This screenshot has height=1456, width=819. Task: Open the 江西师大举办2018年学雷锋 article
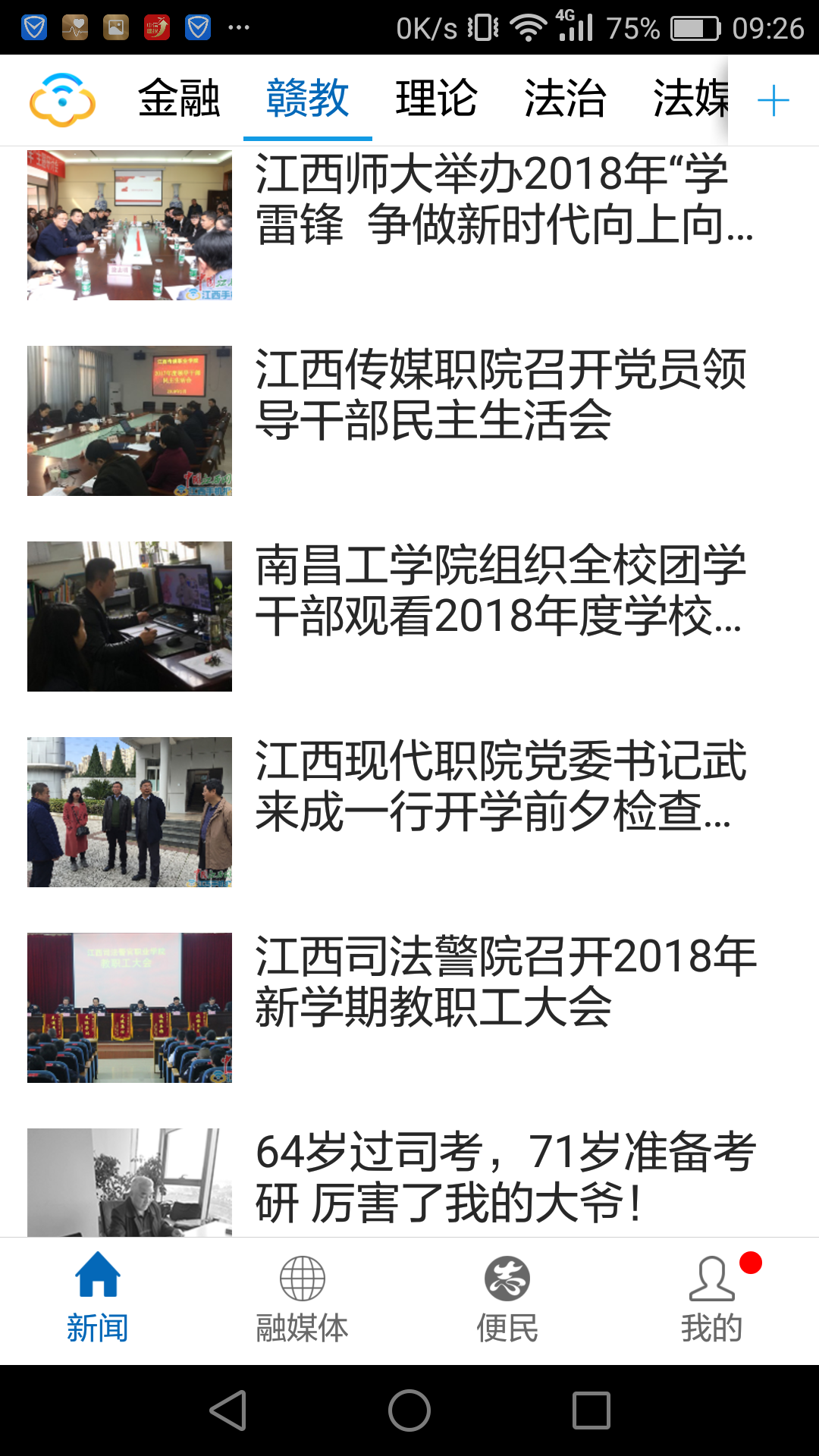pos(504,199)
